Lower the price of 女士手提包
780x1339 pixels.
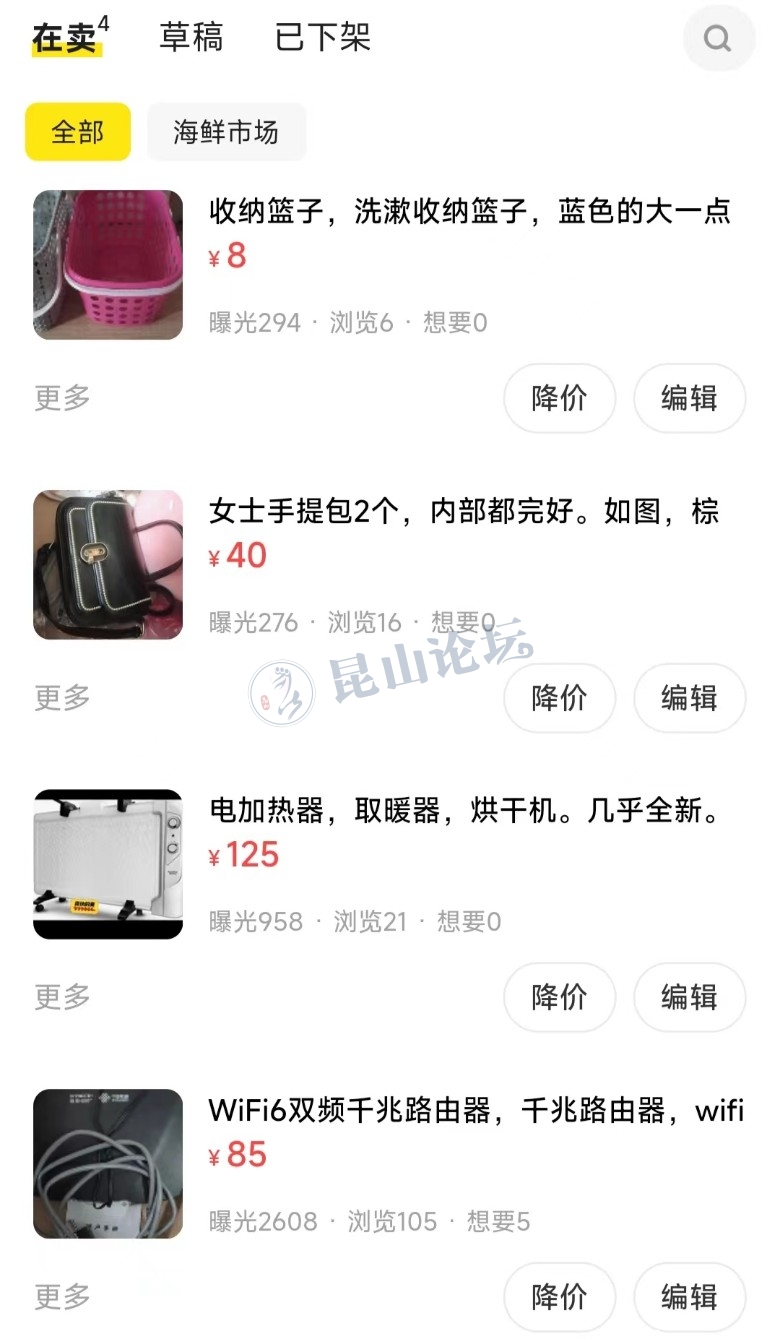559,697
